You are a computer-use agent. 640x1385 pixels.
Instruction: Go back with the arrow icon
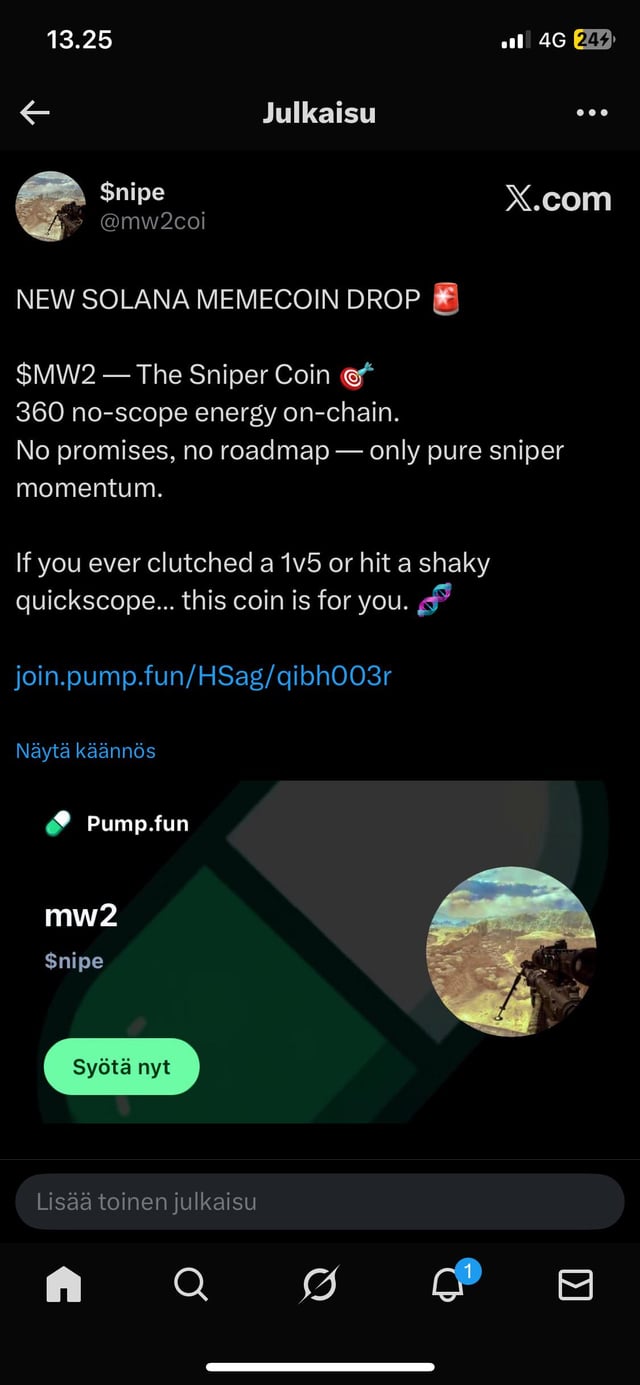(x=35, y=113)
